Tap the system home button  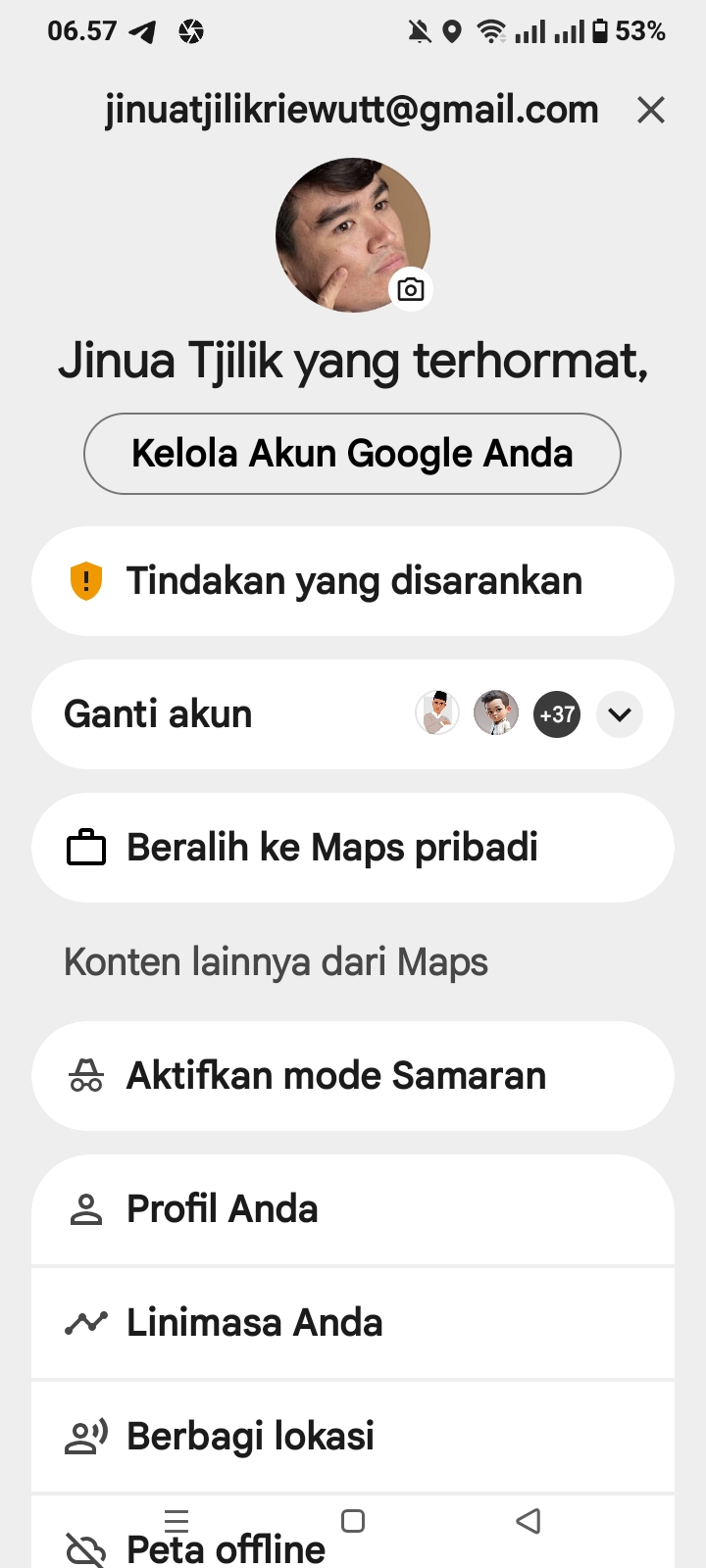coord(353,1521)
